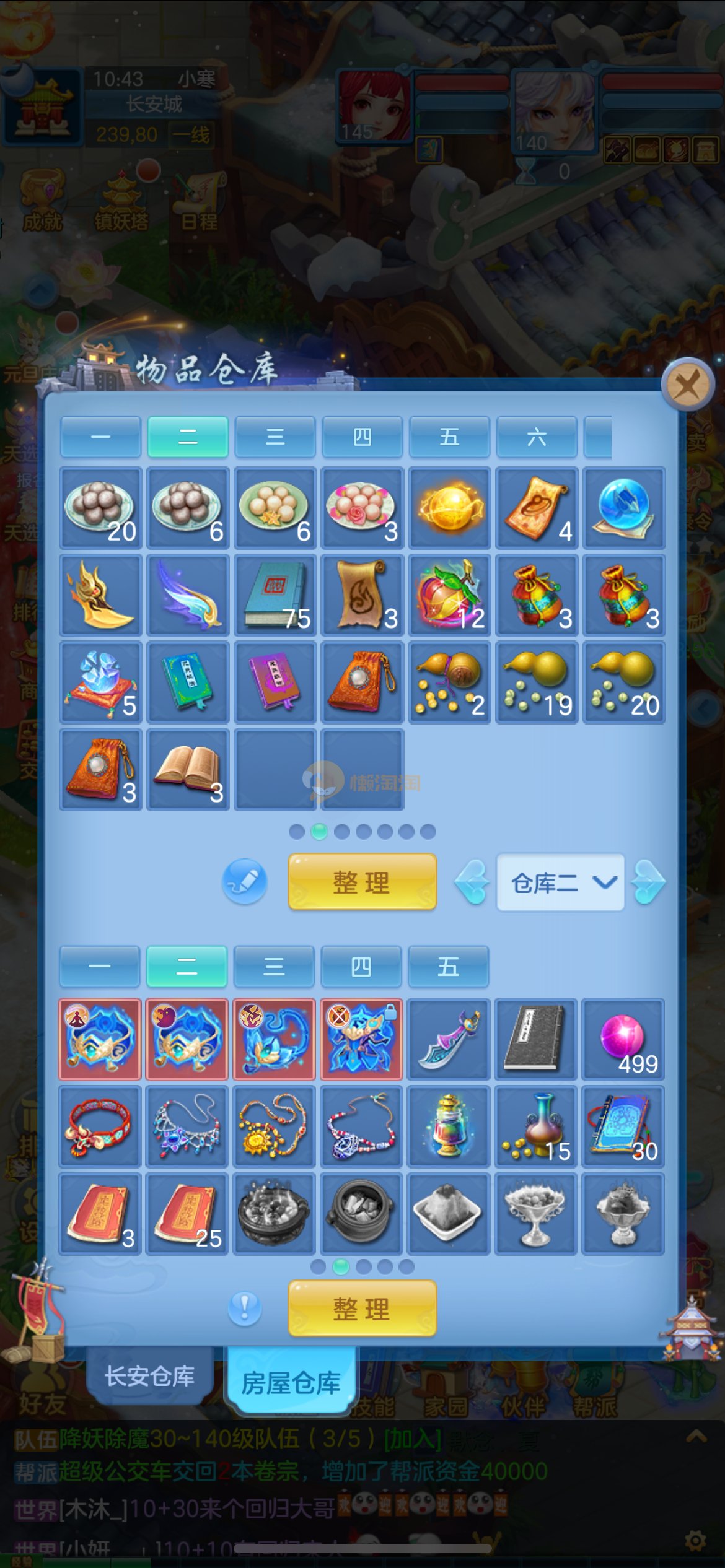Select the 房屋仓库 tab
This screenshot has width=725, height=1568.
291,1382
